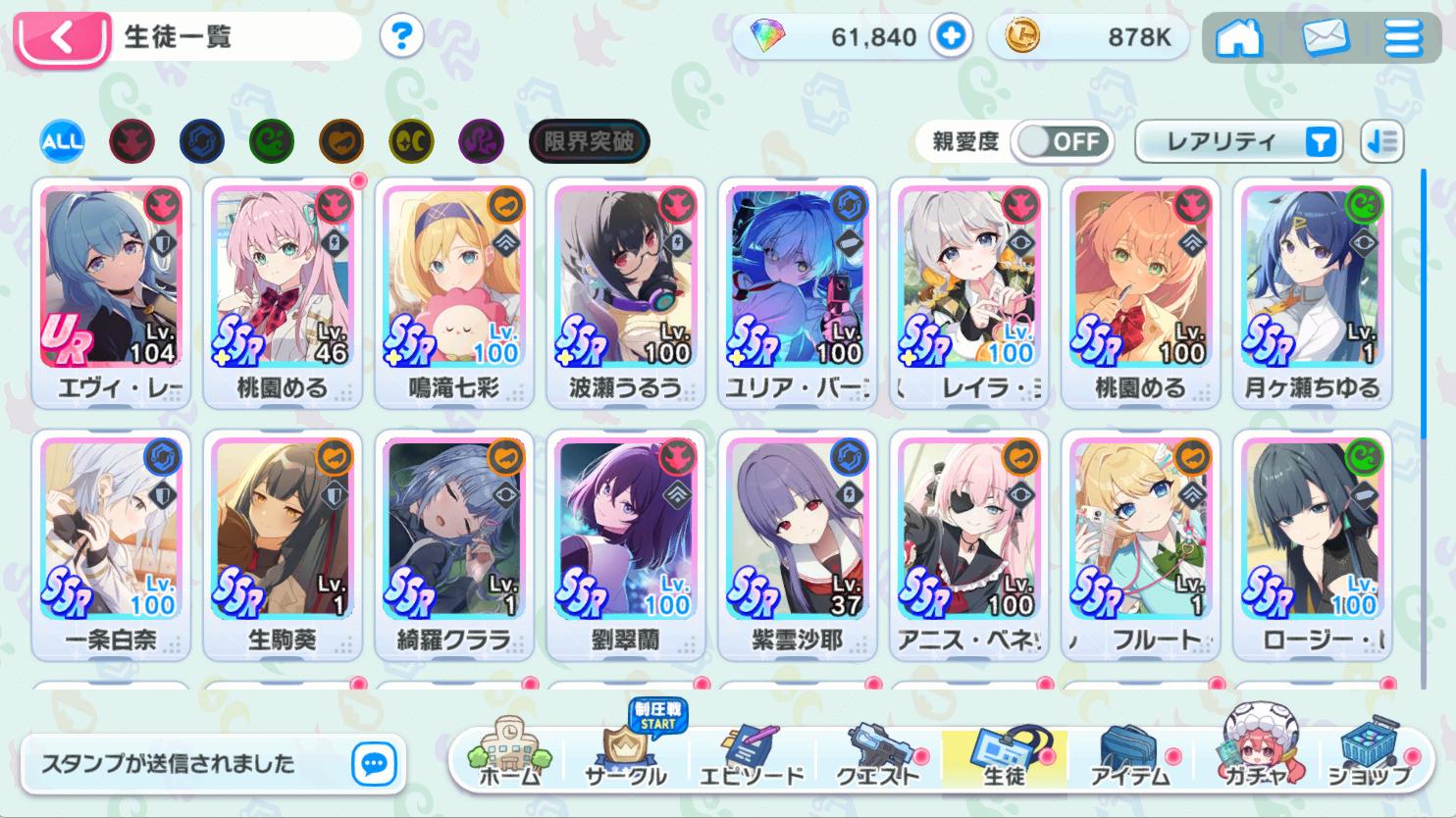The image size is (1456, 818).
Task: Open the stamp chat bubble icon
Action: point(374,763)
